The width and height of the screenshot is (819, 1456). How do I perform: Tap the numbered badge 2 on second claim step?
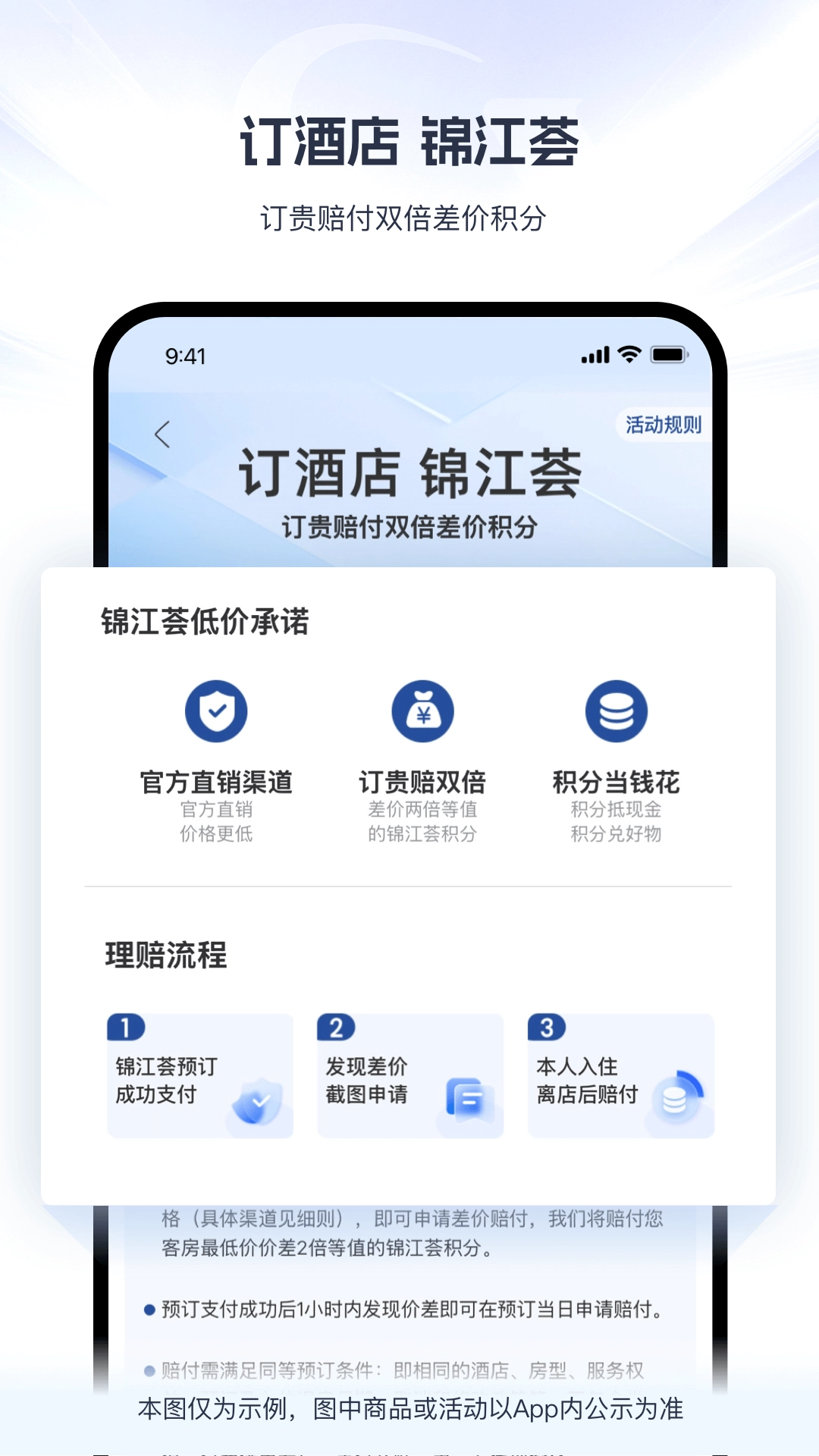tap(334, 1025)
